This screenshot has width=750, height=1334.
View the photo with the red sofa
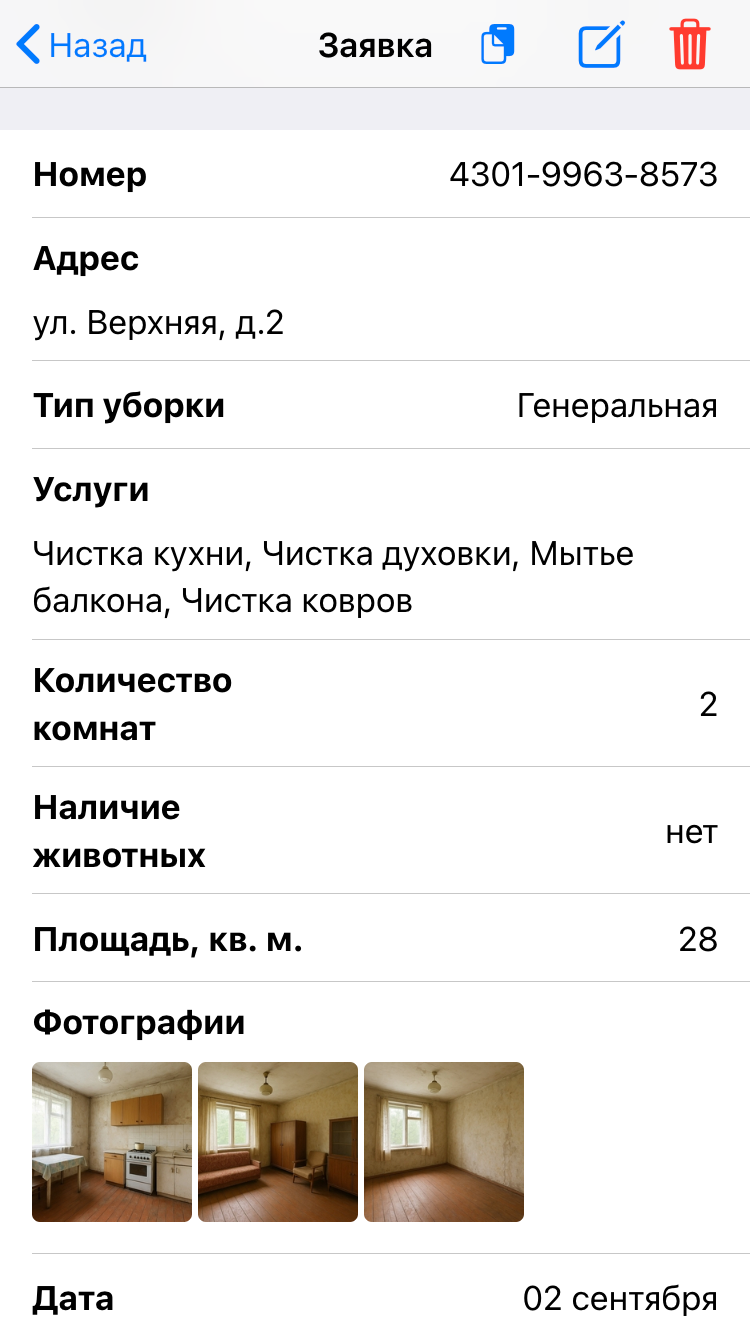(278, 1142)
